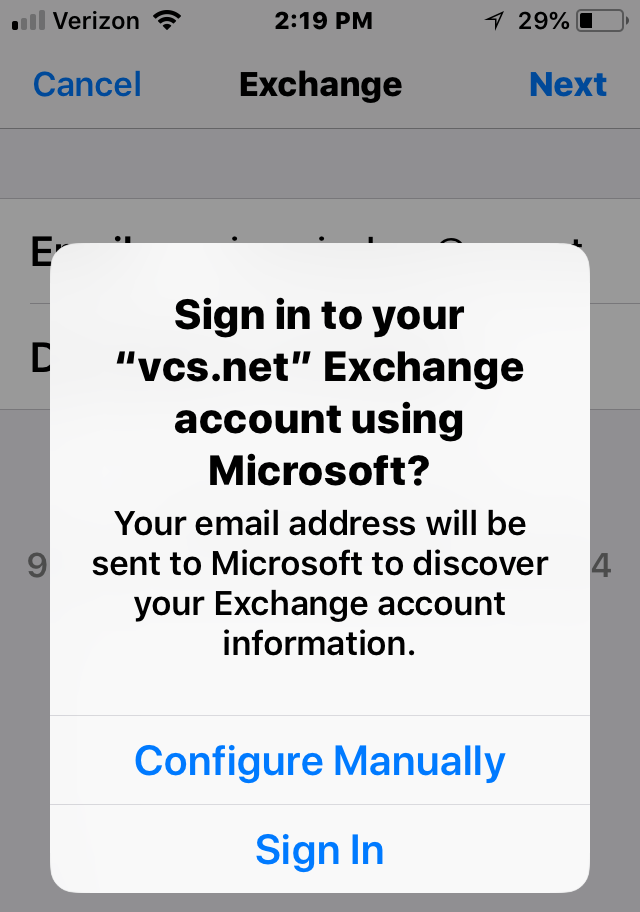Select Sign In with Microsoft

tap(320, 850)
